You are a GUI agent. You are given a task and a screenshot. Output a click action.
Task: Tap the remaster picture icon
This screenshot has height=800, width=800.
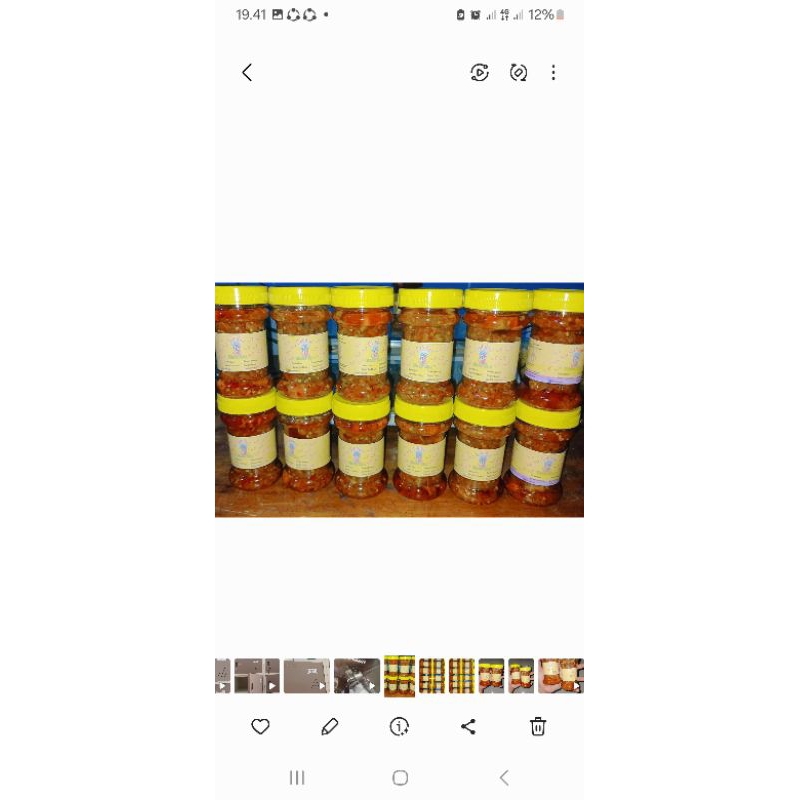(518, 72)
